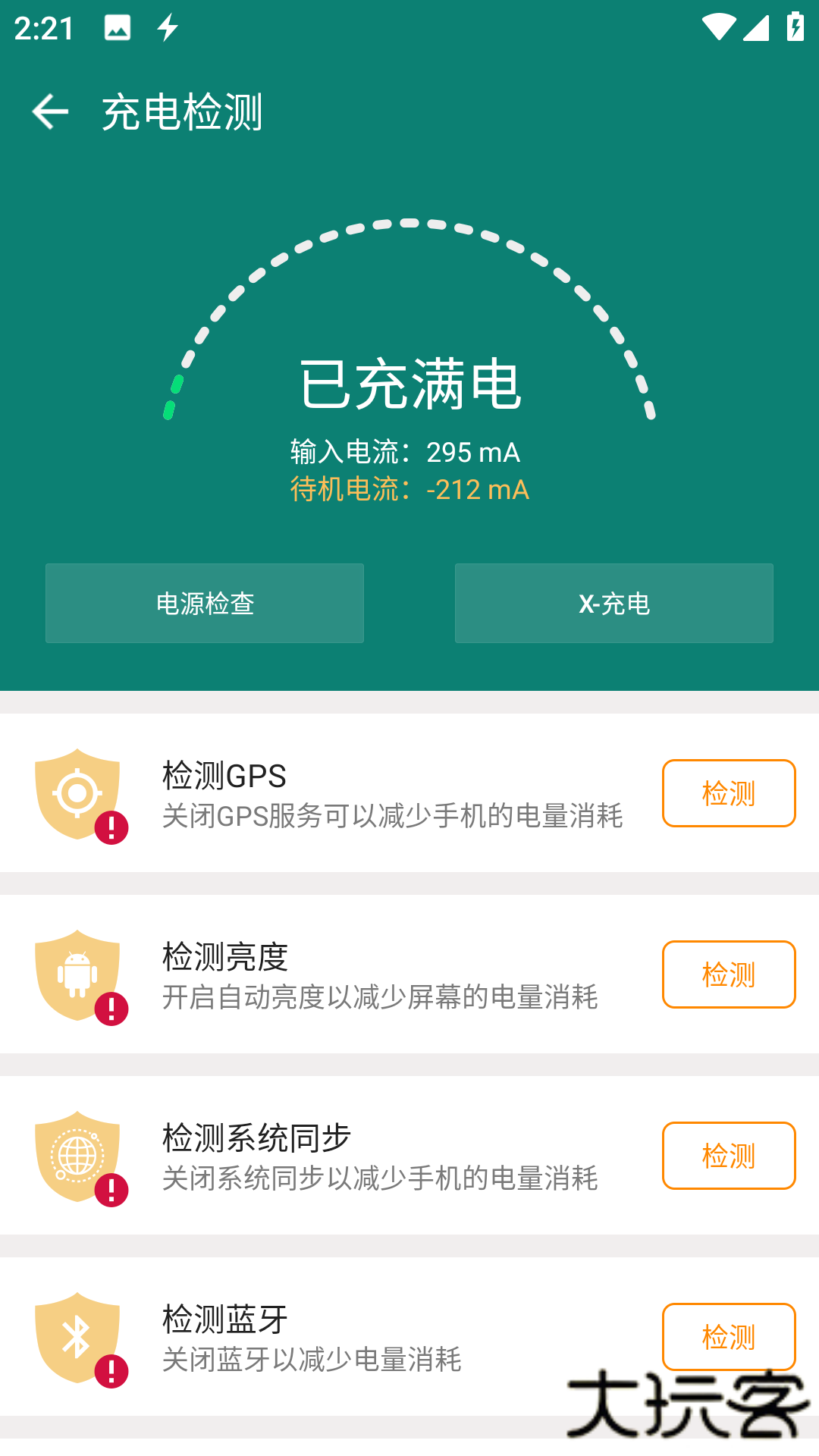This screenshot has height=1456, width=819.
Task: Run 检测 for 检测亮度 brightness
Action: point(729,974)
